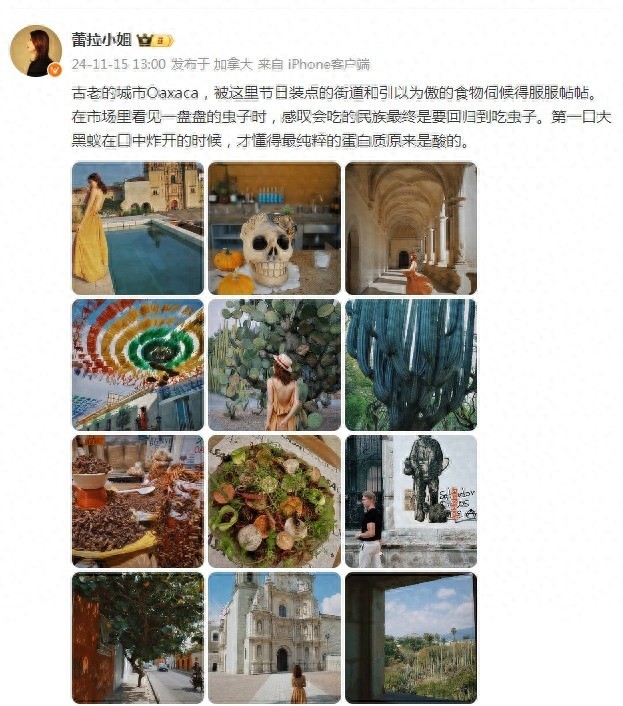Open the arched corridor photo
This screenshot has width=623, height=706.
tap(411, 228)
